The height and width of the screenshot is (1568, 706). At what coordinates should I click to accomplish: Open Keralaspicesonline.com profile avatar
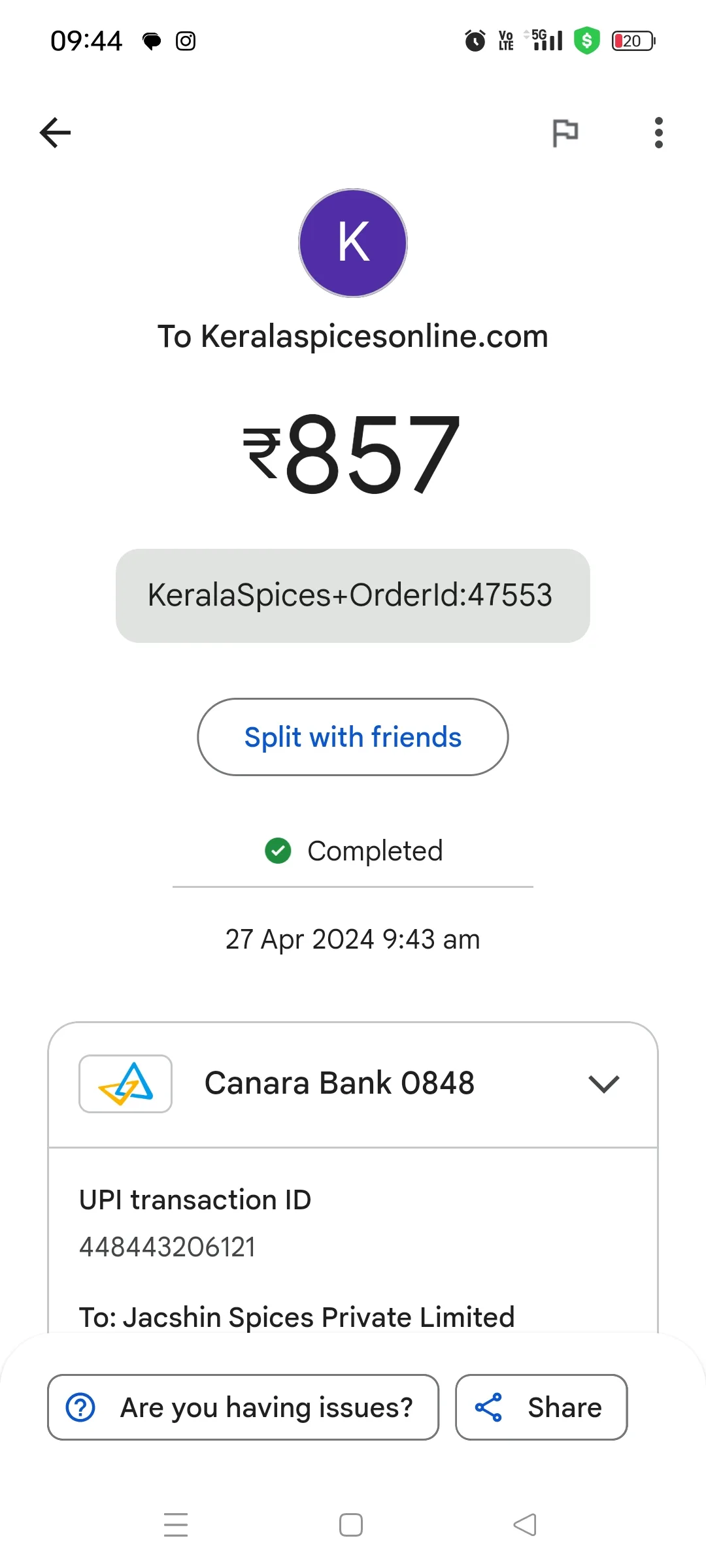(x=353, y=243)
